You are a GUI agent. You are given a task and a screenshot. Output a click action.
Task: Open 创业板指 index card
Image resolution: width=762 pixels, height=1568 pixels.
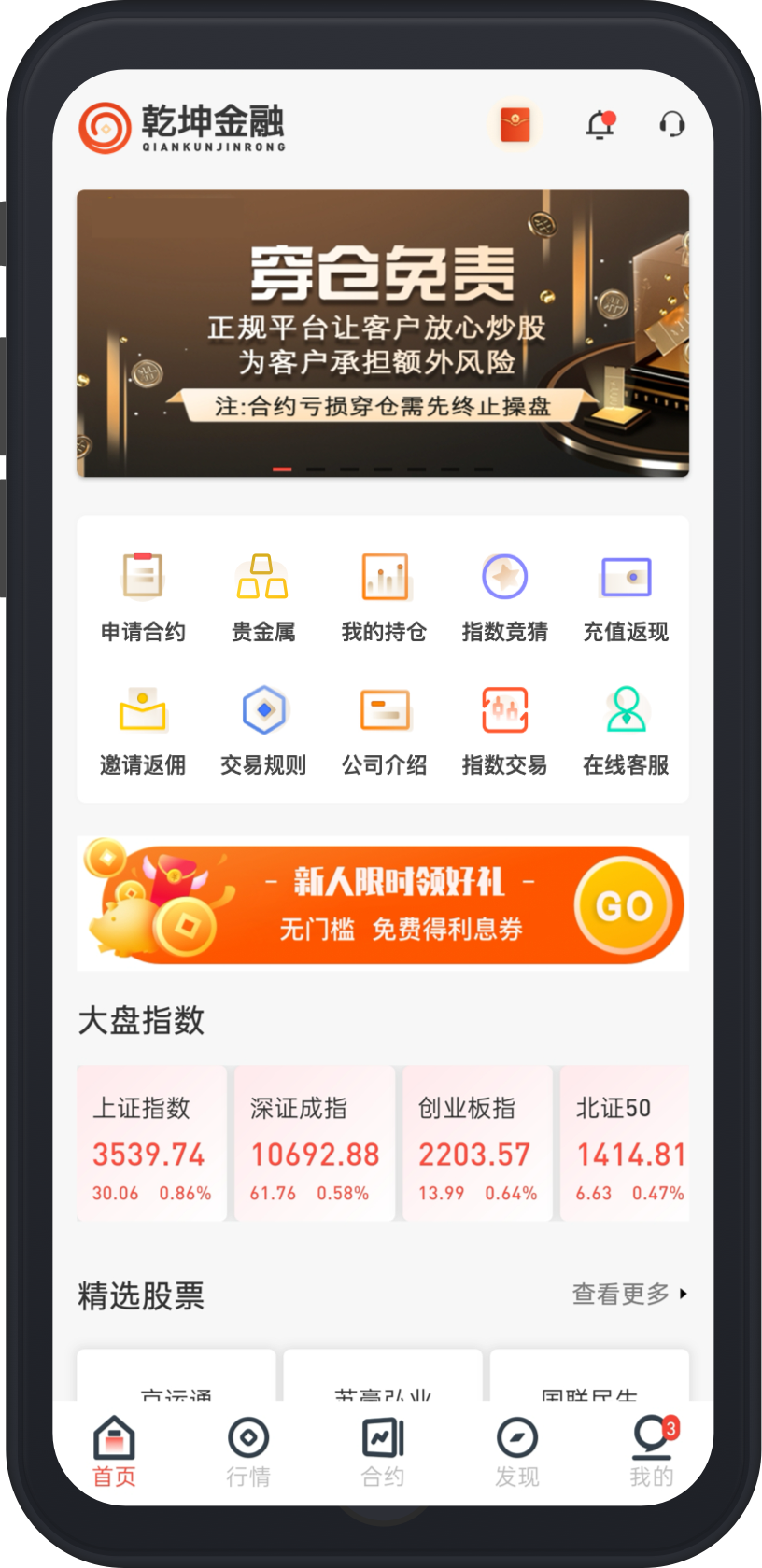tap(477, 1143)
